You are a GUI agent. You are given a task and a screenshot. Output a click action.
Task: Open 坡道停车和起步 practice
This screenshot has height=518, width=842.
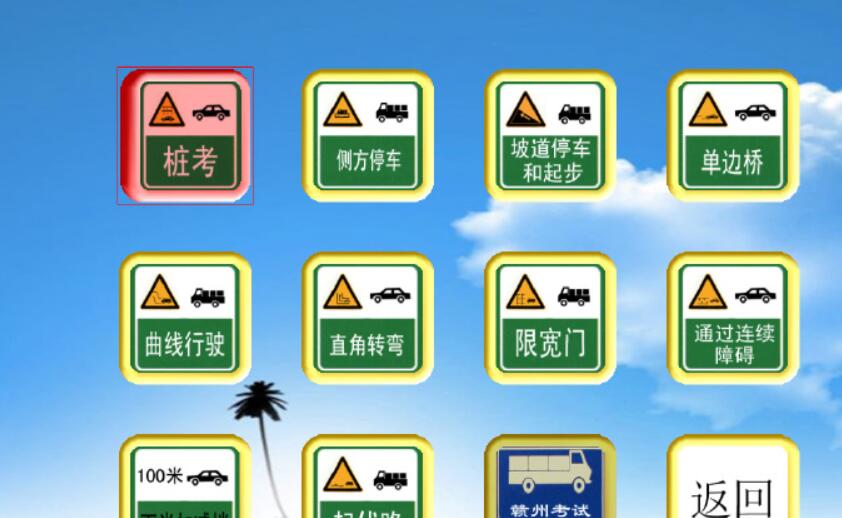(551, 136)
